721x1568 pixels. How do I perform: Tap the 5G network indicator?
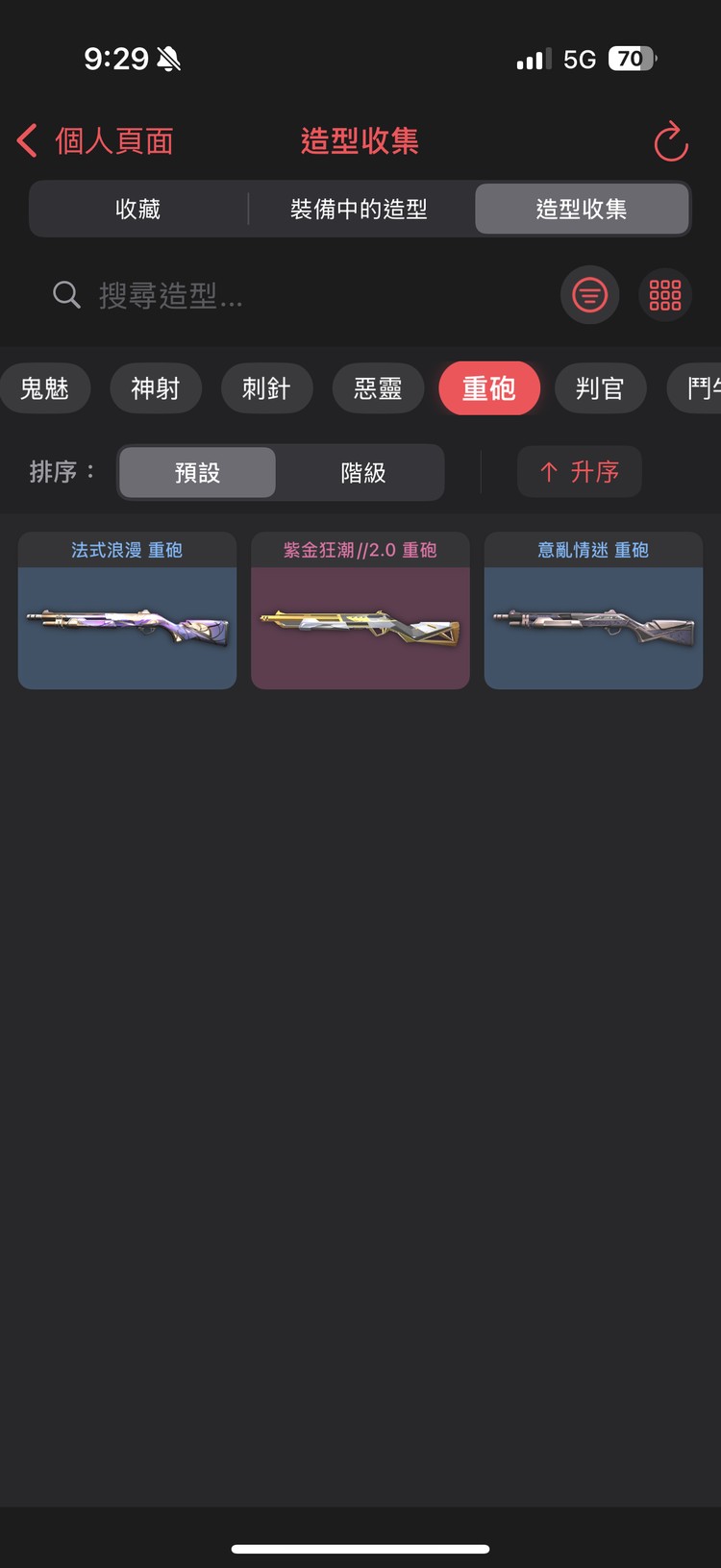coord(577,59)
